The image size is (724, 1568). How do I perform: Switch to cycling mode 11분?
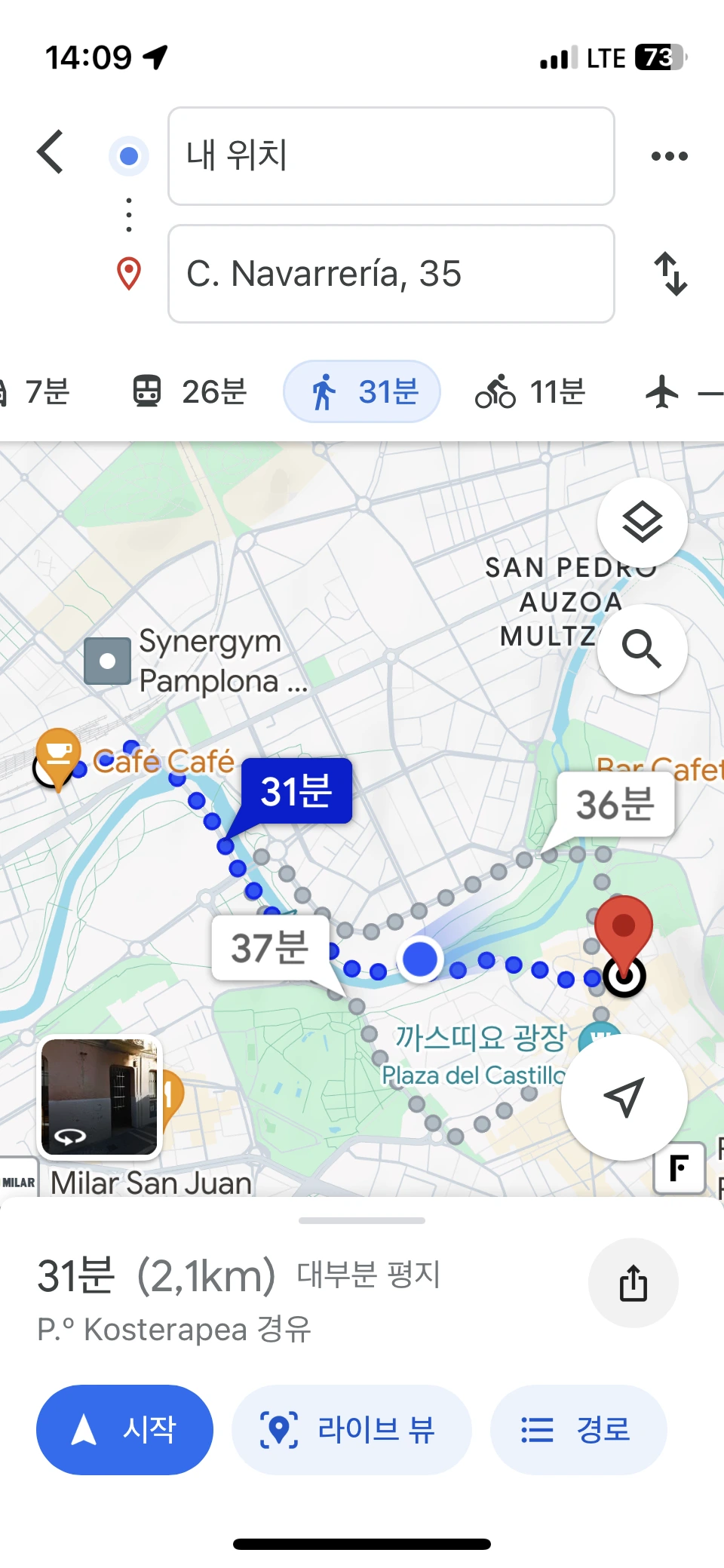(531, 391)
